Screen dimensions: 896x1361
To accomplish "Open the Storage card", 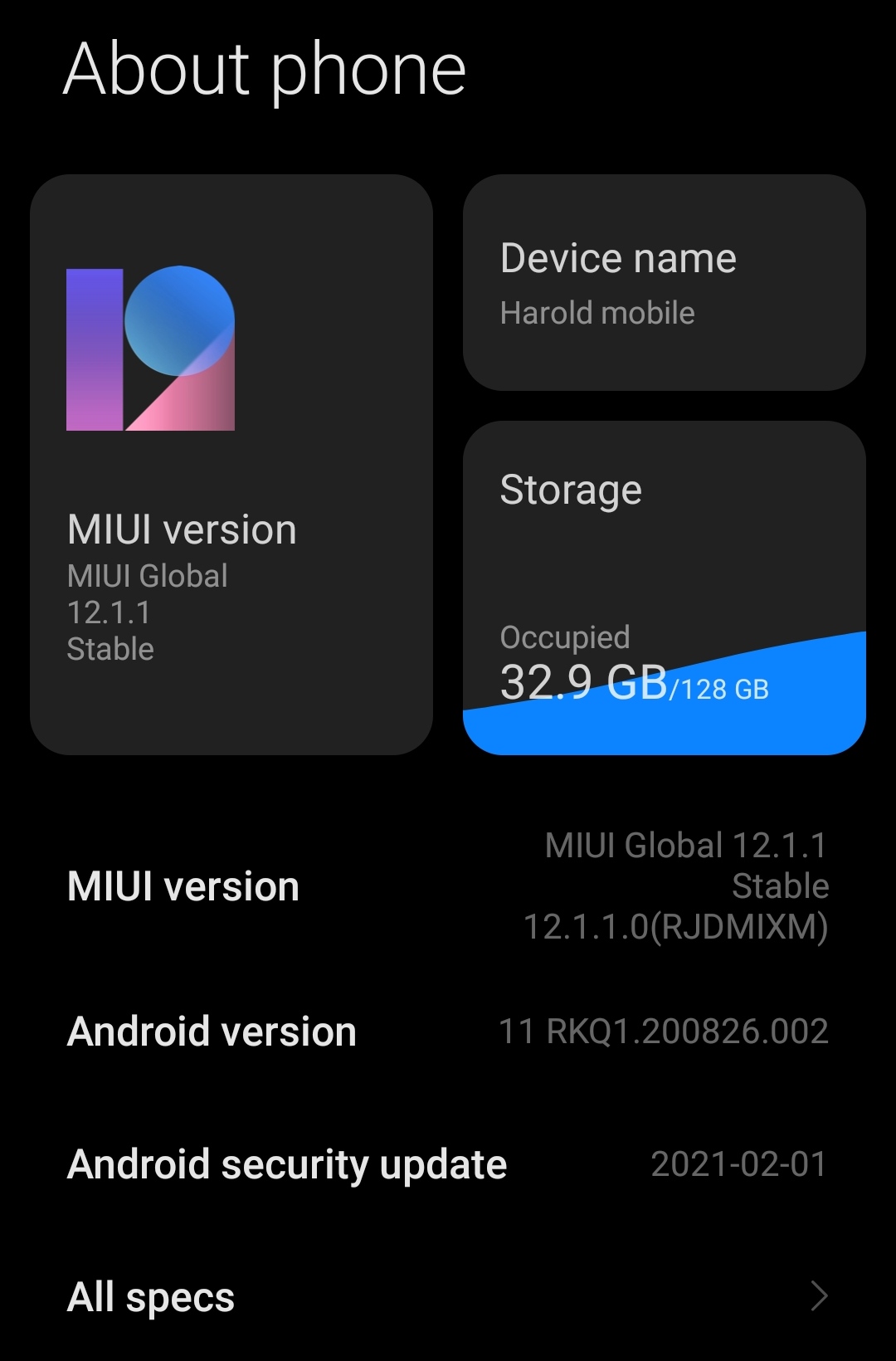I will click(x=664, y=588).
